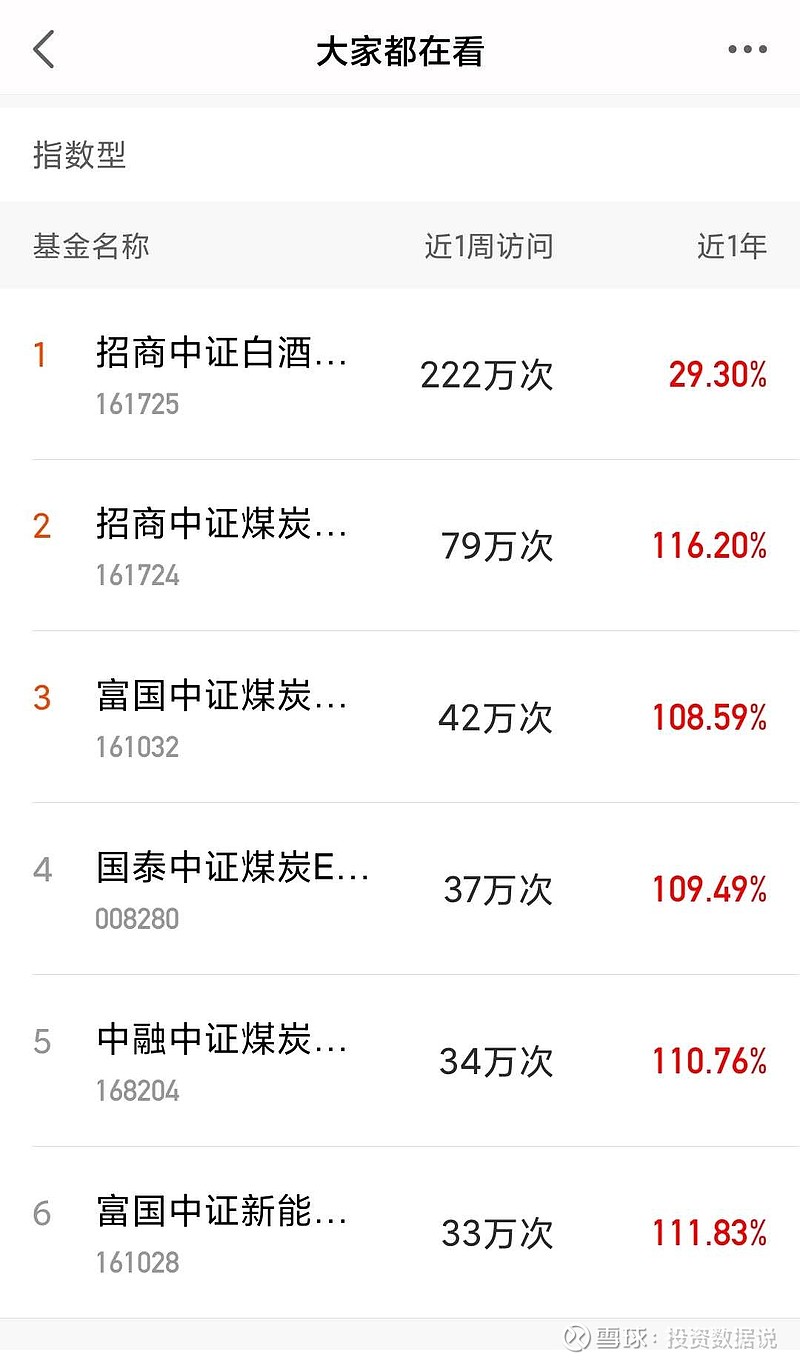Select the rank number 1 badge

pyautogui.click(x=42, y=355)
